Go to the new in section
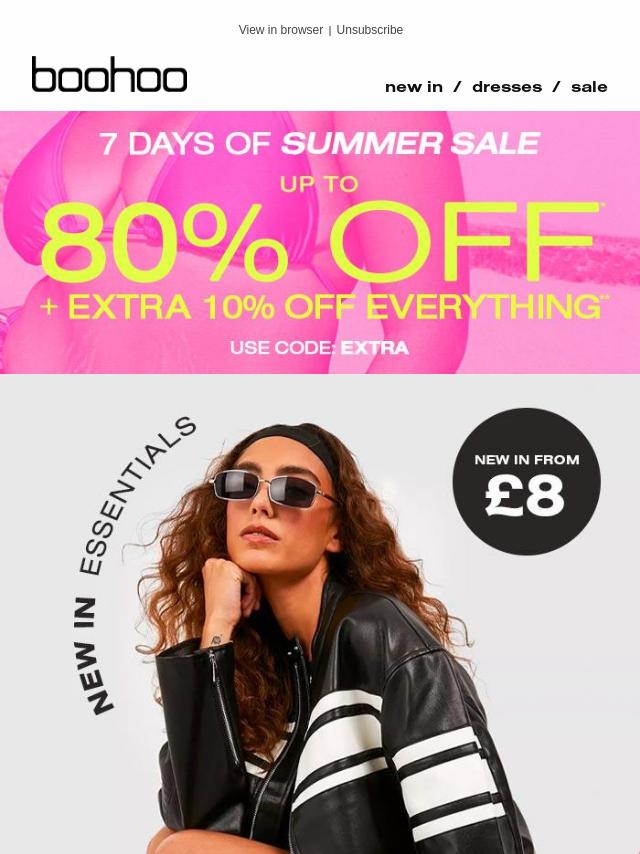 pyautogui.click(x=413, y=87)
